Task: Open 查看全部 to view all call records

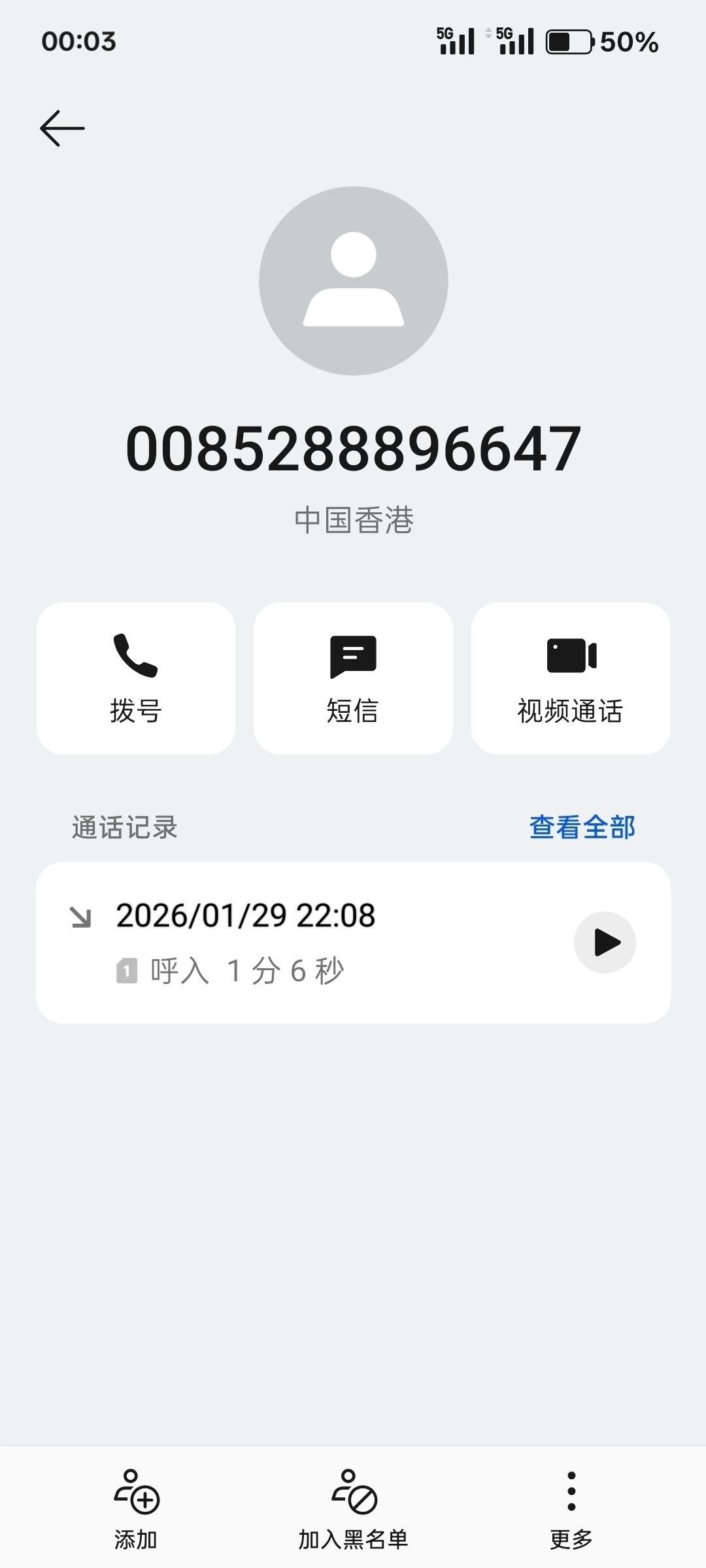Action: click(582, 827)
